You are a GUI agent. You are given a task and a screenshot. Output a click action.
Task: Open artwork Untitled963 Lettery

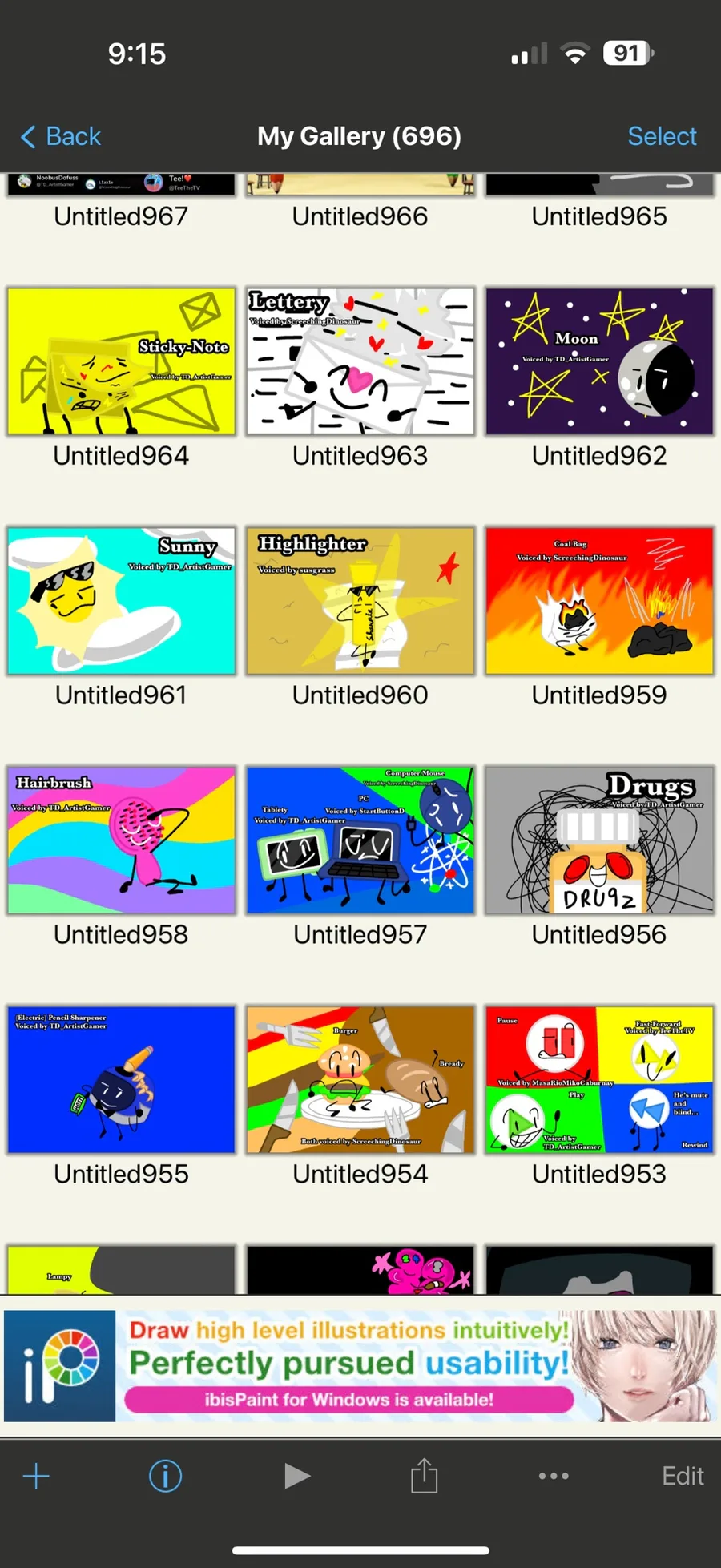[x=360, y=361]
